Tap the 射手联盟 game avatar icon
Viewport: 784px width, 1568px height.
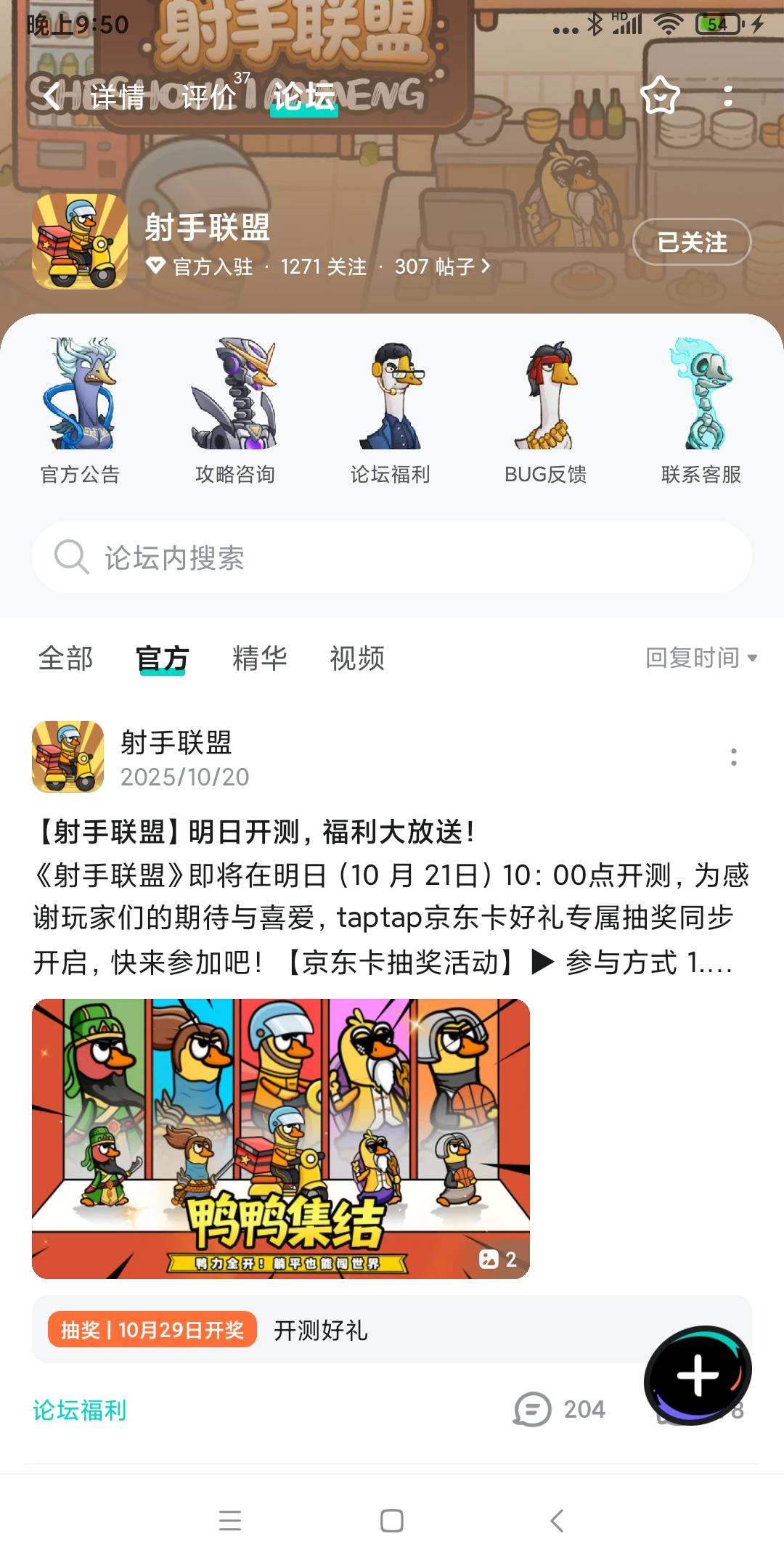coord(76,243)
